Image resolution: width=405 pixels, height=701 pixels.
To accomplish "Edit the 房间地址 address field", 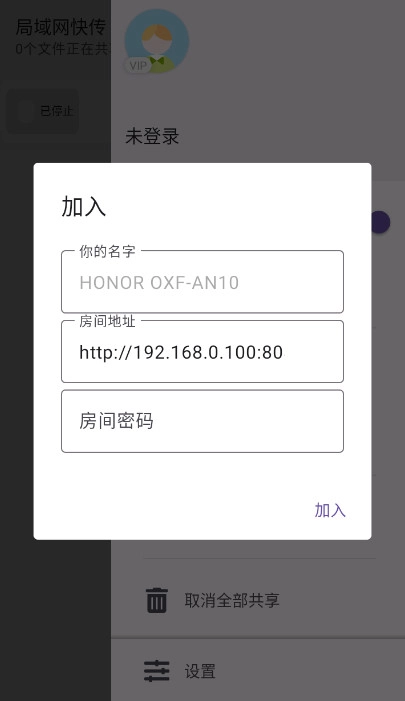I will pyautogui.click(x=202, y=351).
